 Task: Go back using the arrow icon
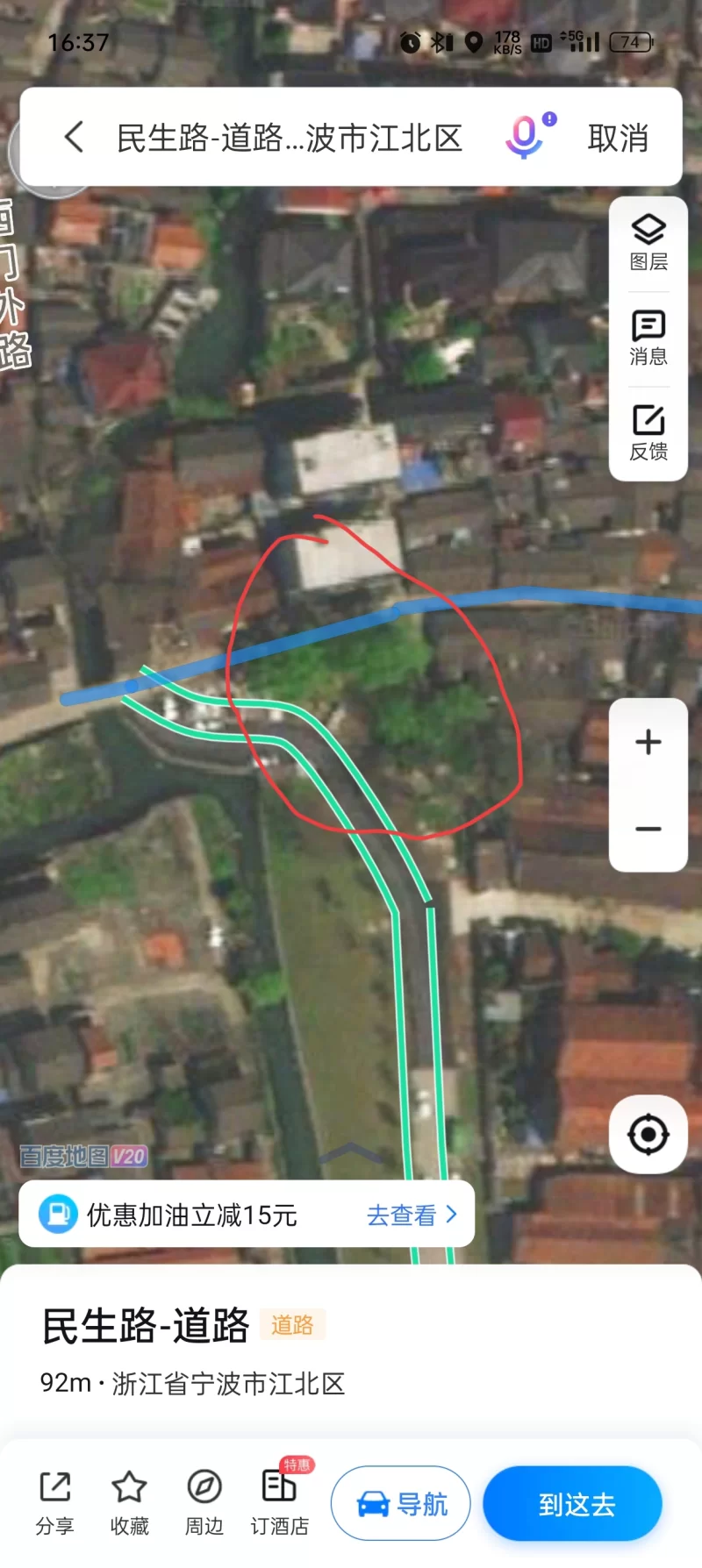[75, 137]
